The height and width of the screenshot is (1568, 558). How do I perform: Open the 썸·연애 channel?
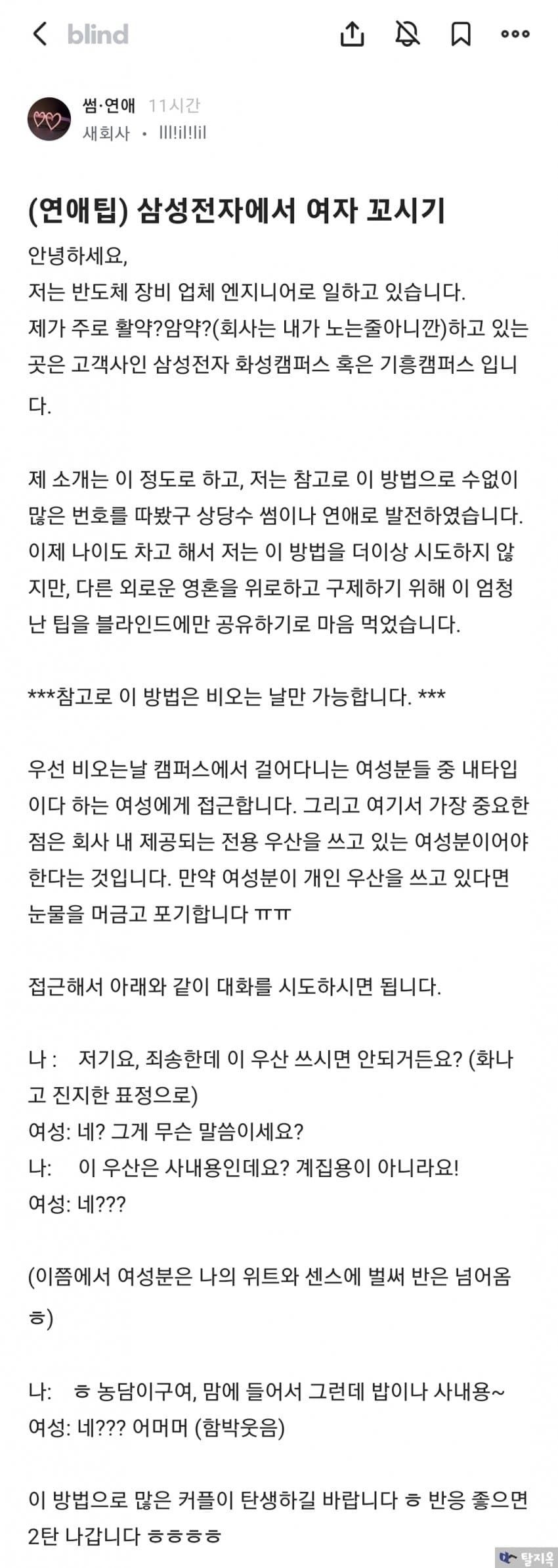[x=108, y=105]
